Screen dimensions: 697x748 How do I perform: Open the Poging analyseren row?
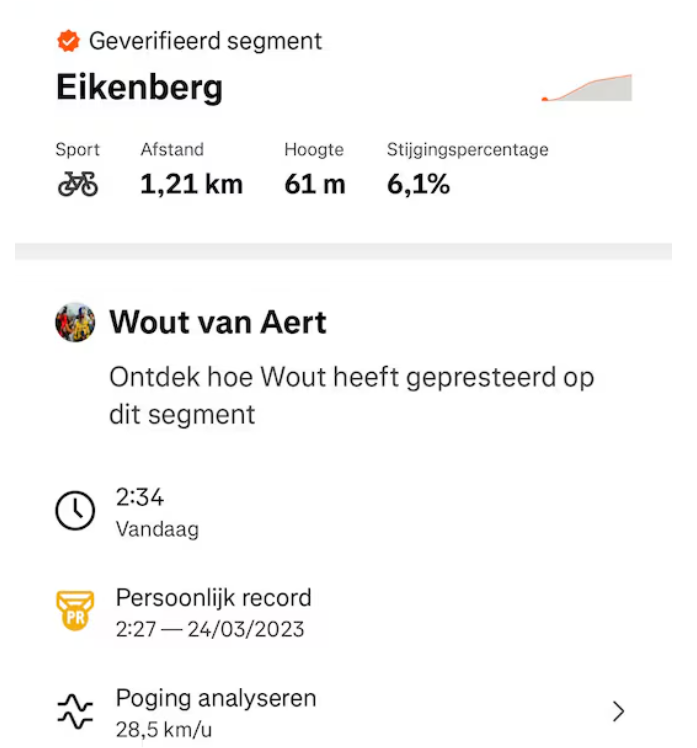tap(340, 711)
